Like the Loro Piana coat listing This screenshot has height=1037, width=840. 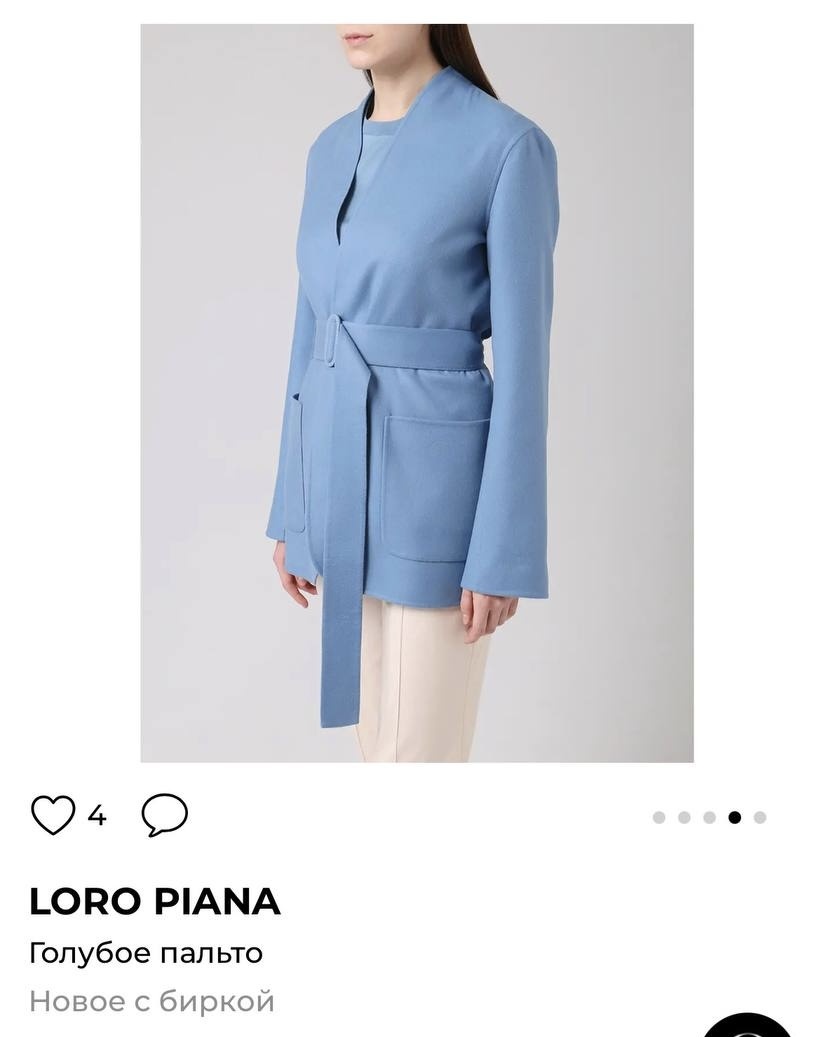(x=53, y=815)
